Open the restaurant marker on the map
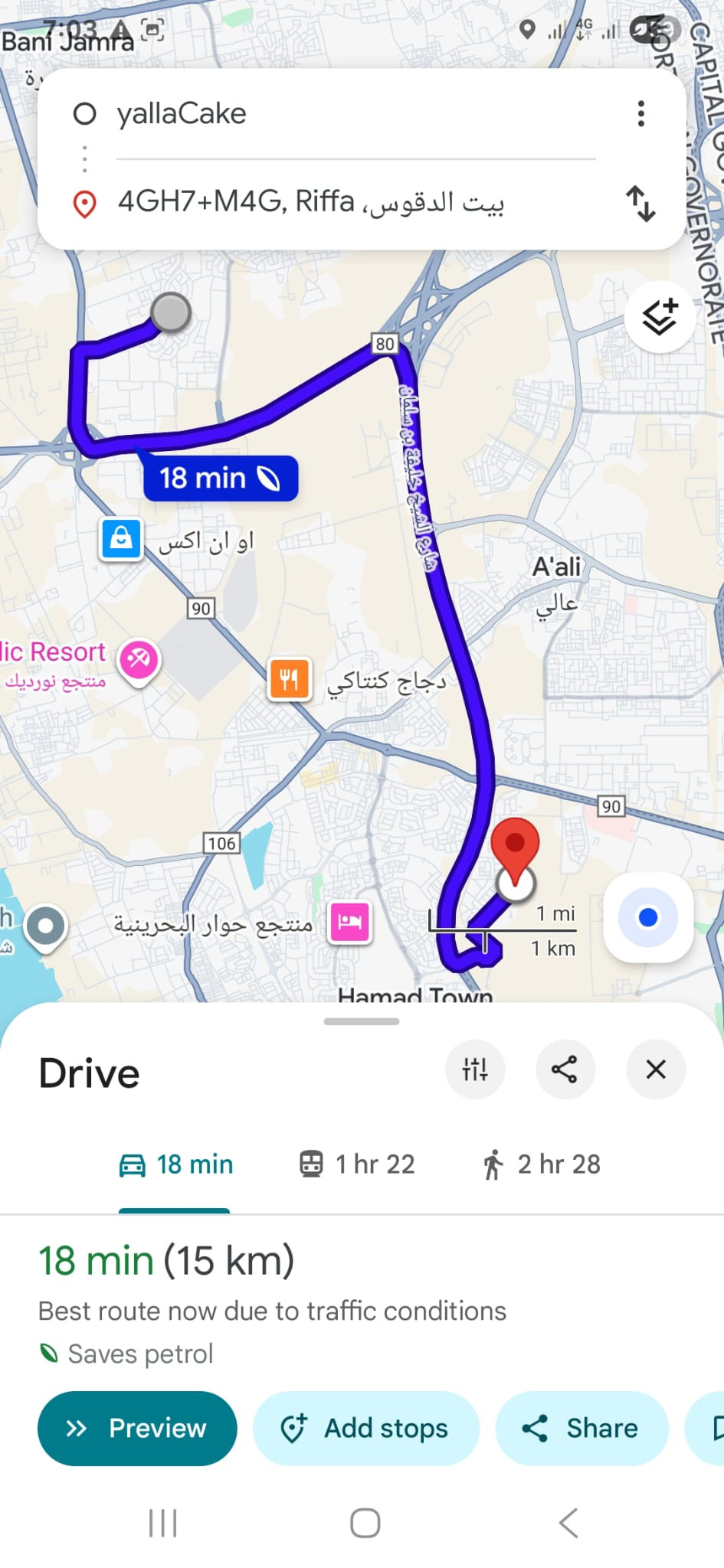The width and height of the screenshot is (724, 1568). click(x=290, y=679)
